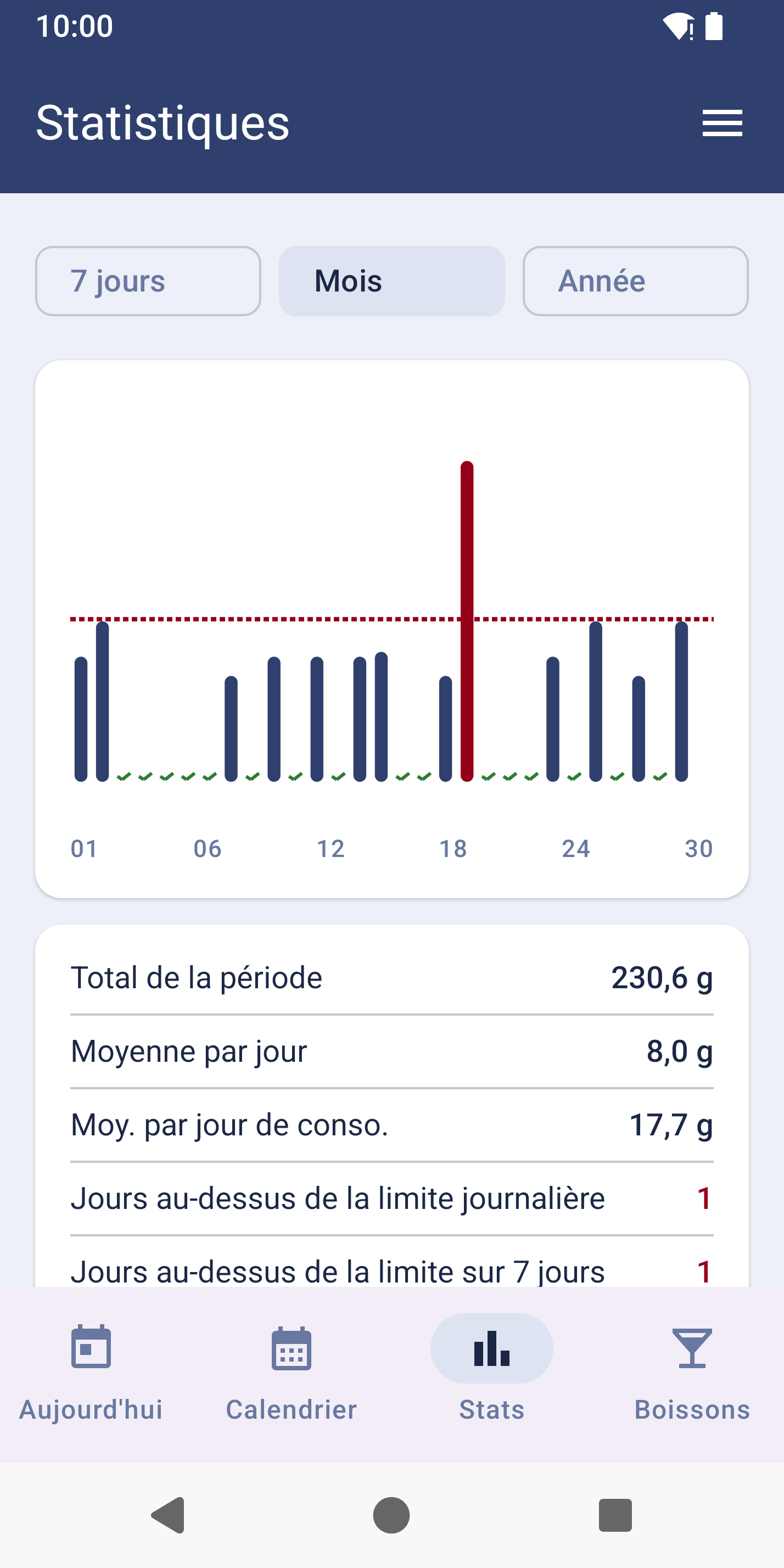This screenshot has width=784, height=1568.
Task: Tap the system back button
Action: click(x=169, y=1515)
